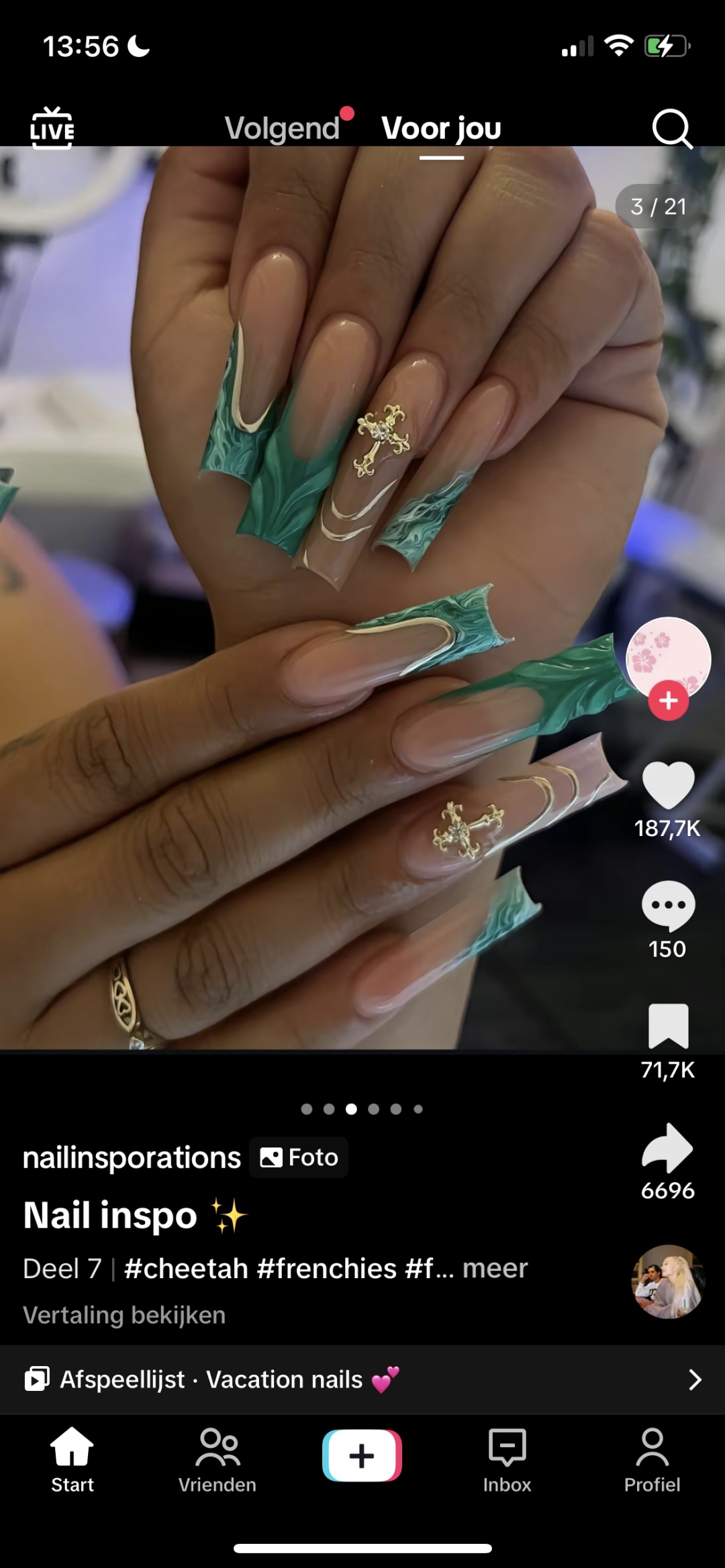
Task: Open the nailinsporations profile picture
Action: coord(669,659)
